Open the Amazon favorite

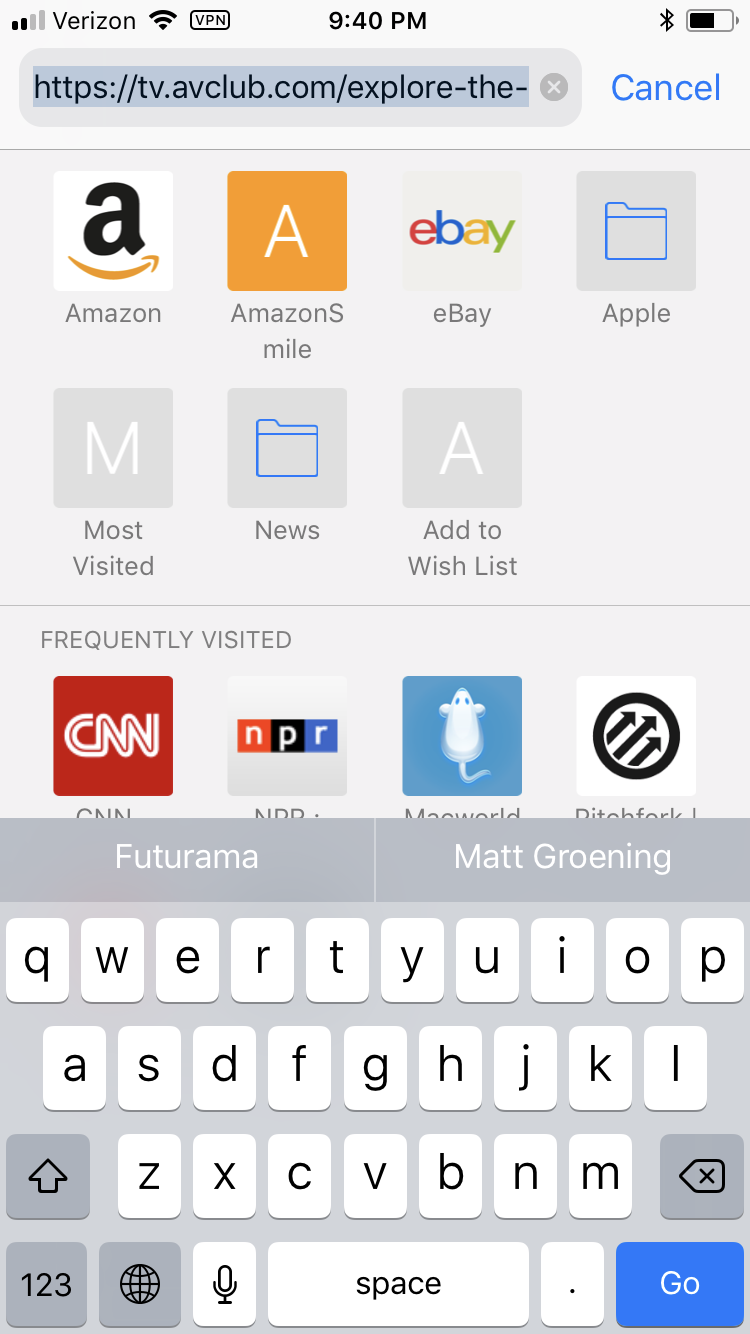pos(113,231)
